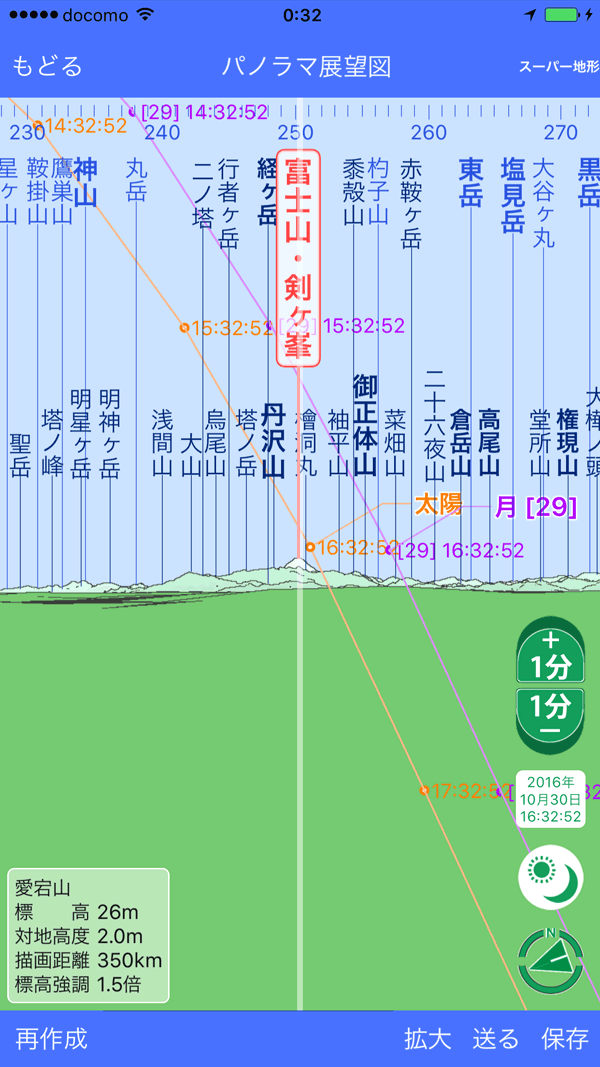Viewport: 600px width, 1067px height.
Task: Open the date and time selector
Action: (x=550, y=799)
